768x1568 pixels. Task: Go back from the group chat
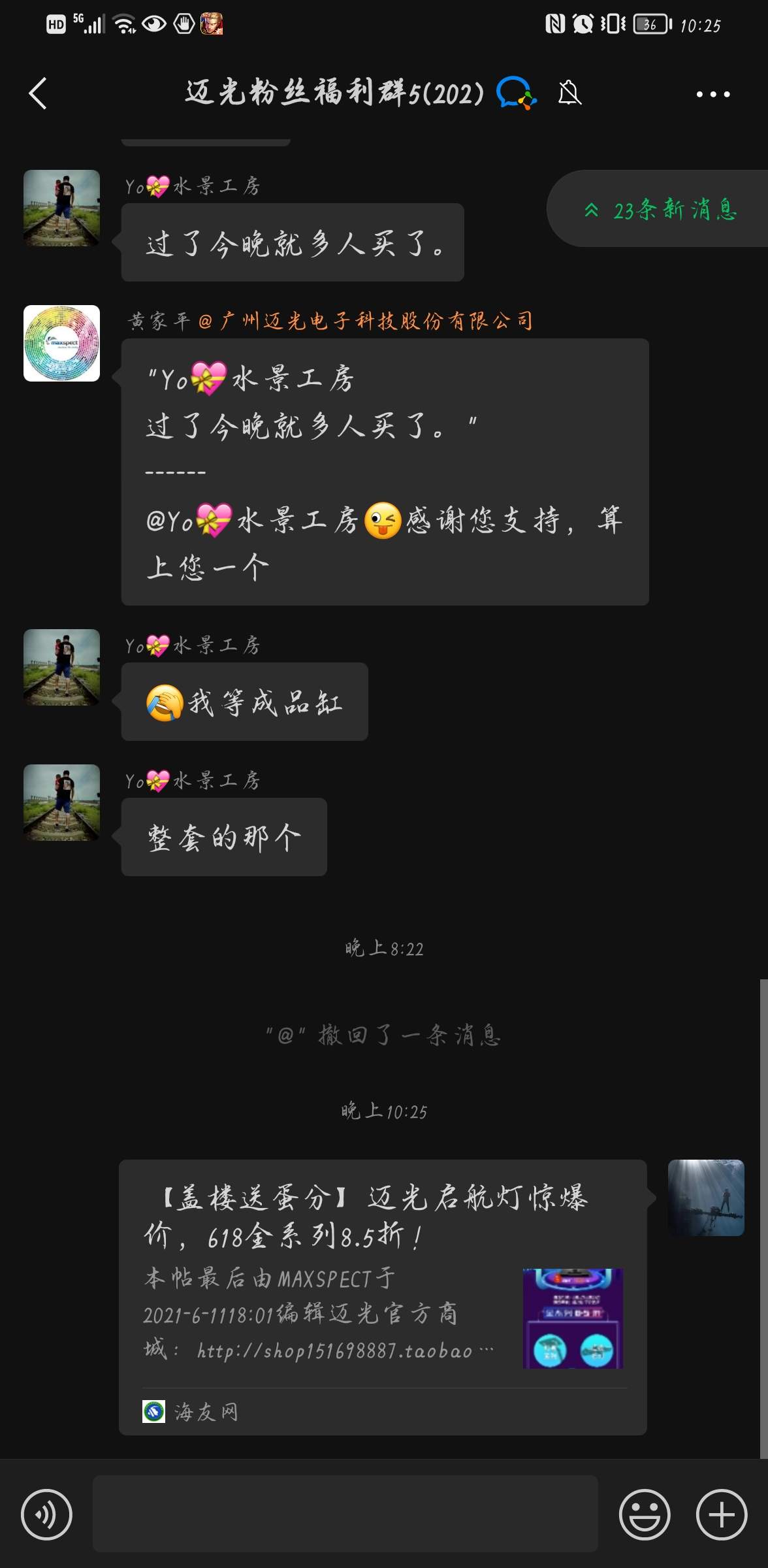[x=38, y=93]
